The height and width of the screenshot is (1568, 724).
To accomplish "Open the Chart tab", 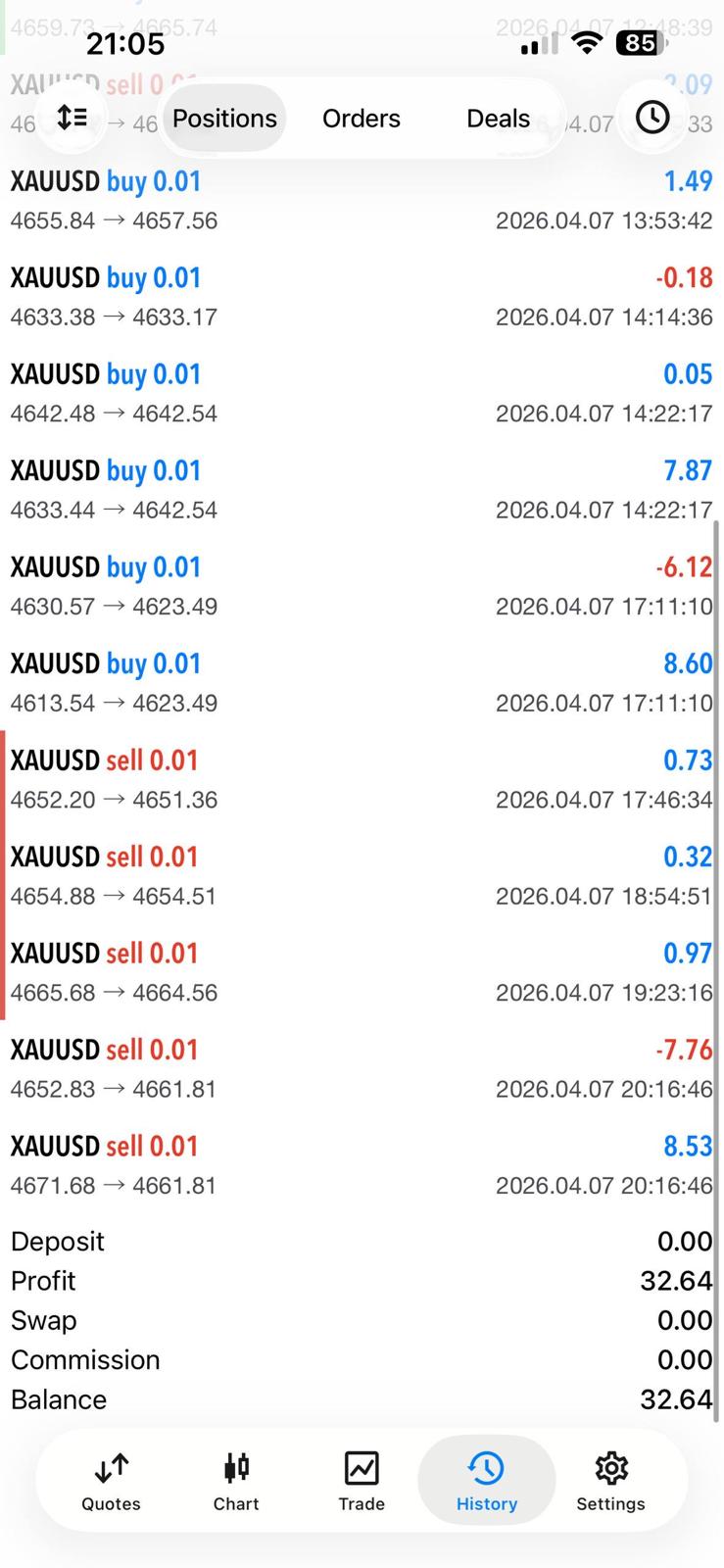I will (x=236, y=1480).
